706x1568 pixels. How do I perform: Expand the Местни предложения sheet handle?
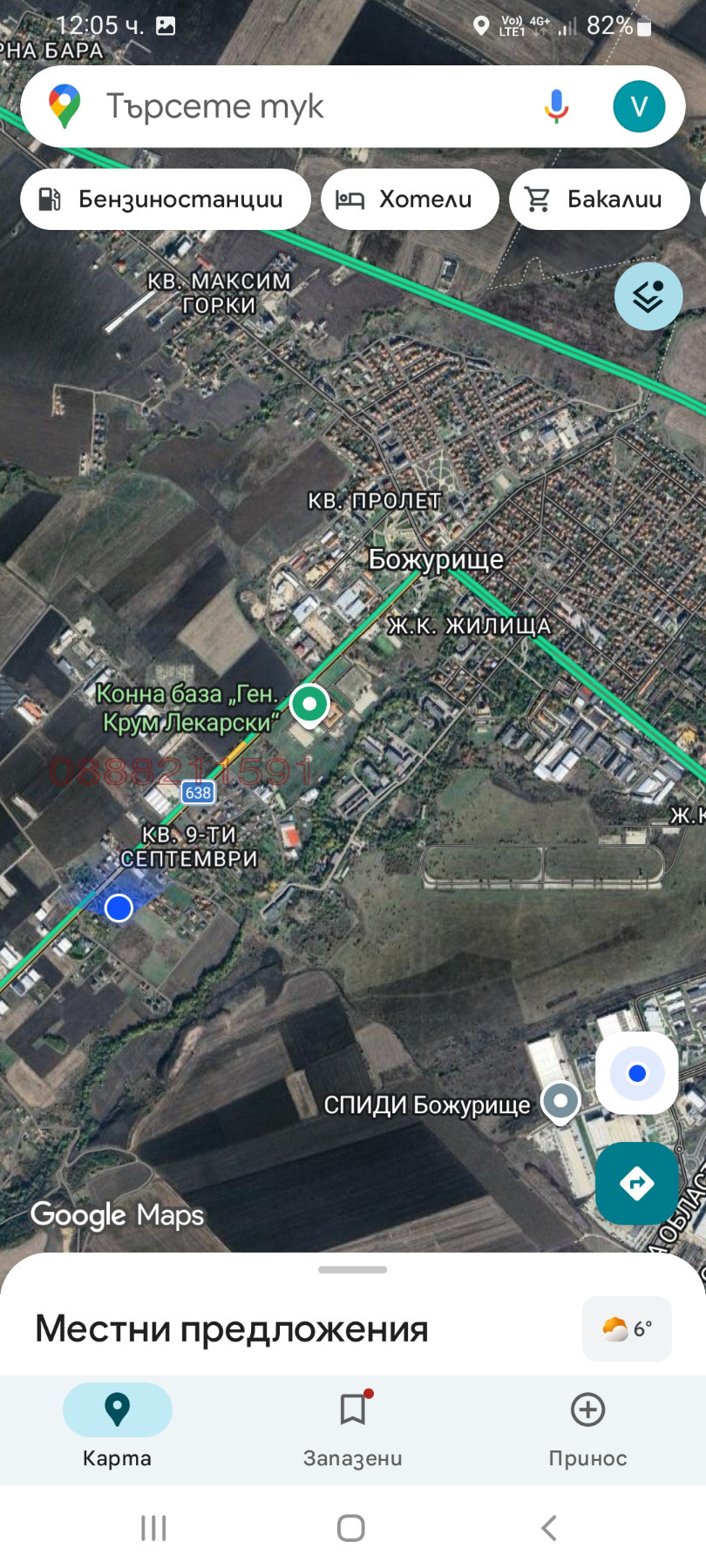(352, 1270)
